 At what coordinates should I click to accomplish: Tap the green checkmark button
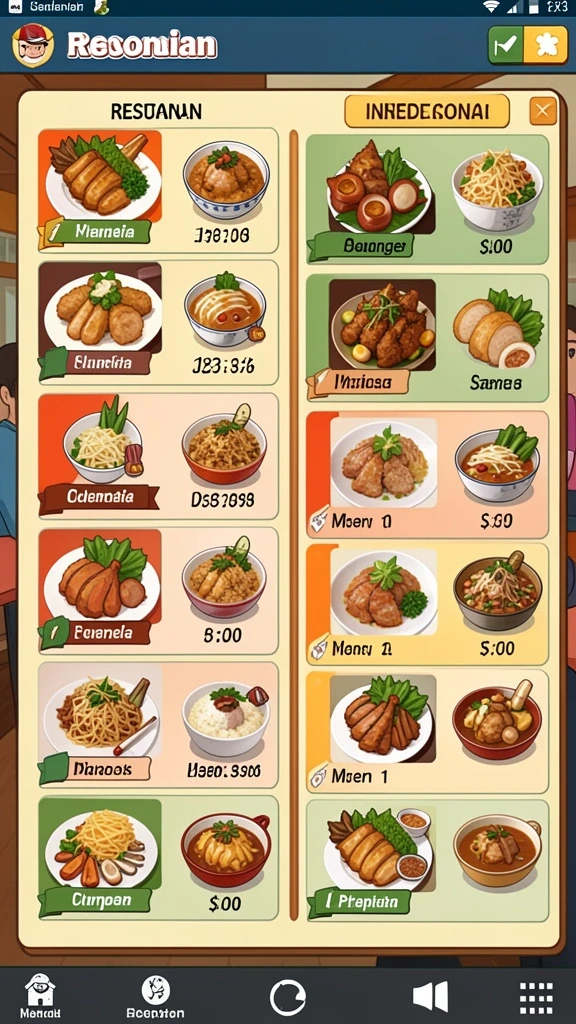506,45
